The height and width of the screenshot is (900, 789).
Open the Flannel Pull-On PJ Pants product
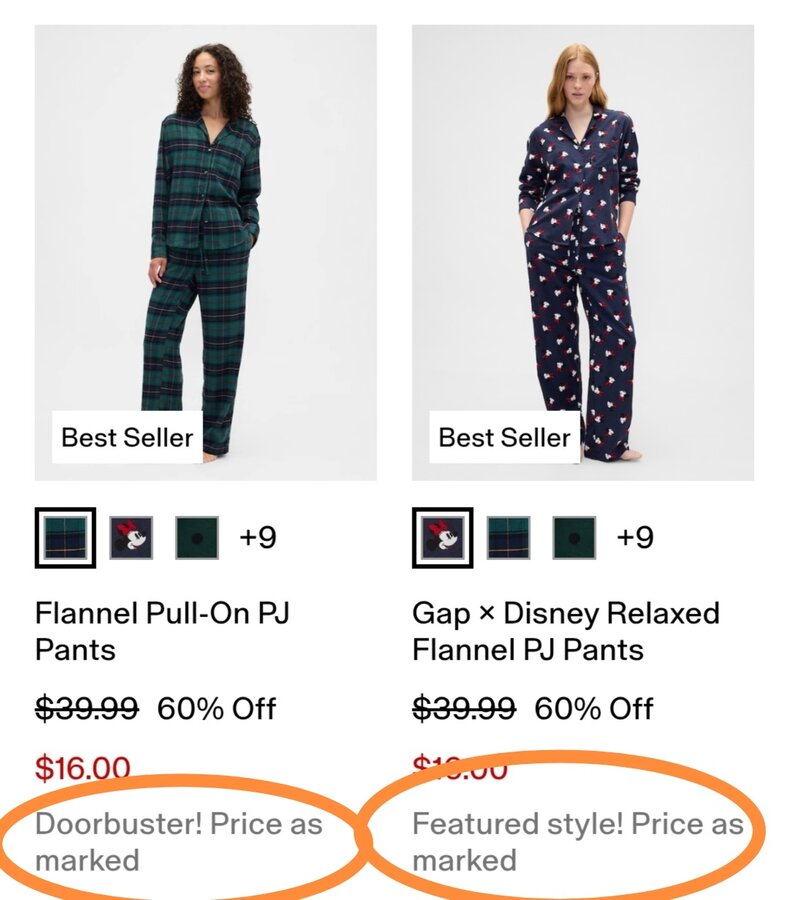162,631
